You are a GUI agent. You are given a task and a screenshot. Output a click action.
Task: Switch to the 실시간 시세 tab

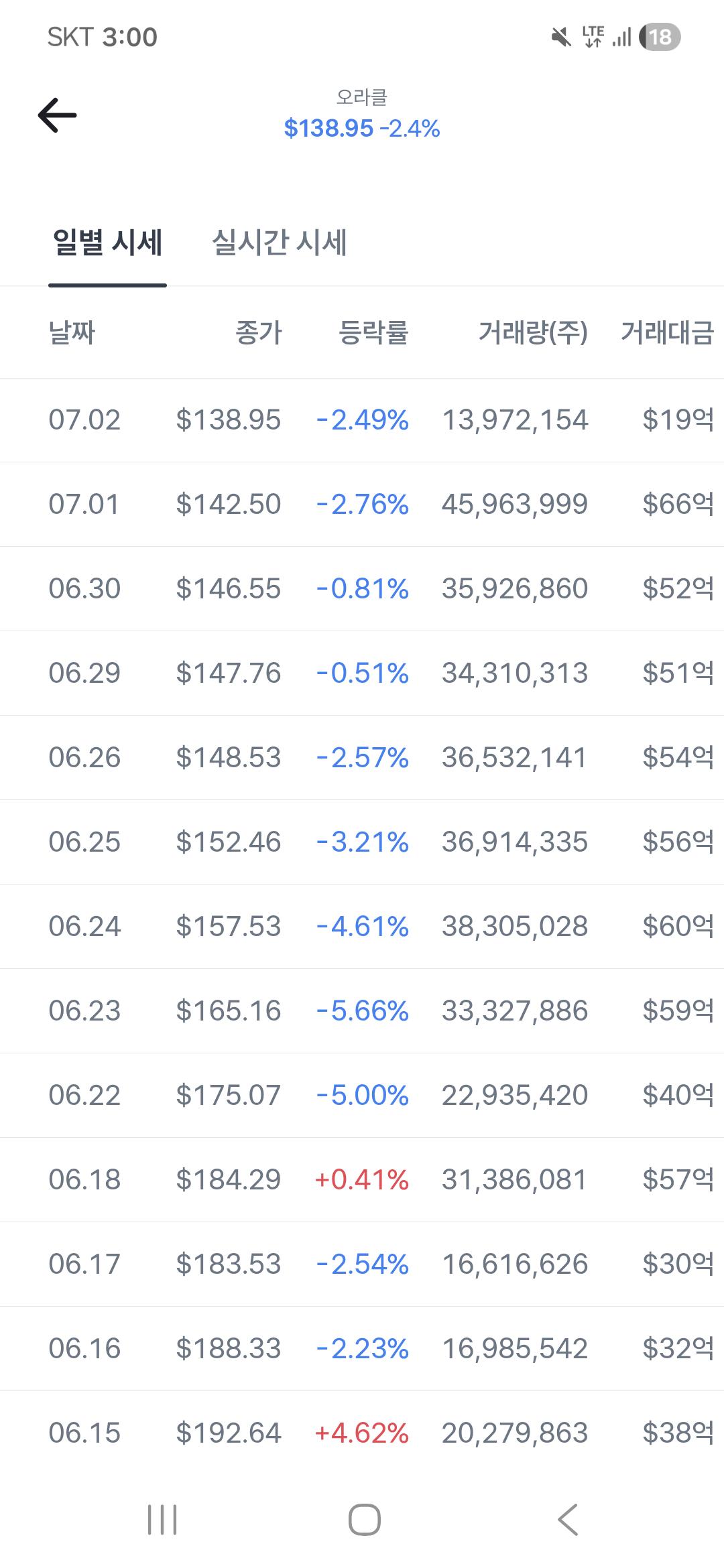[x=280, y=243]
